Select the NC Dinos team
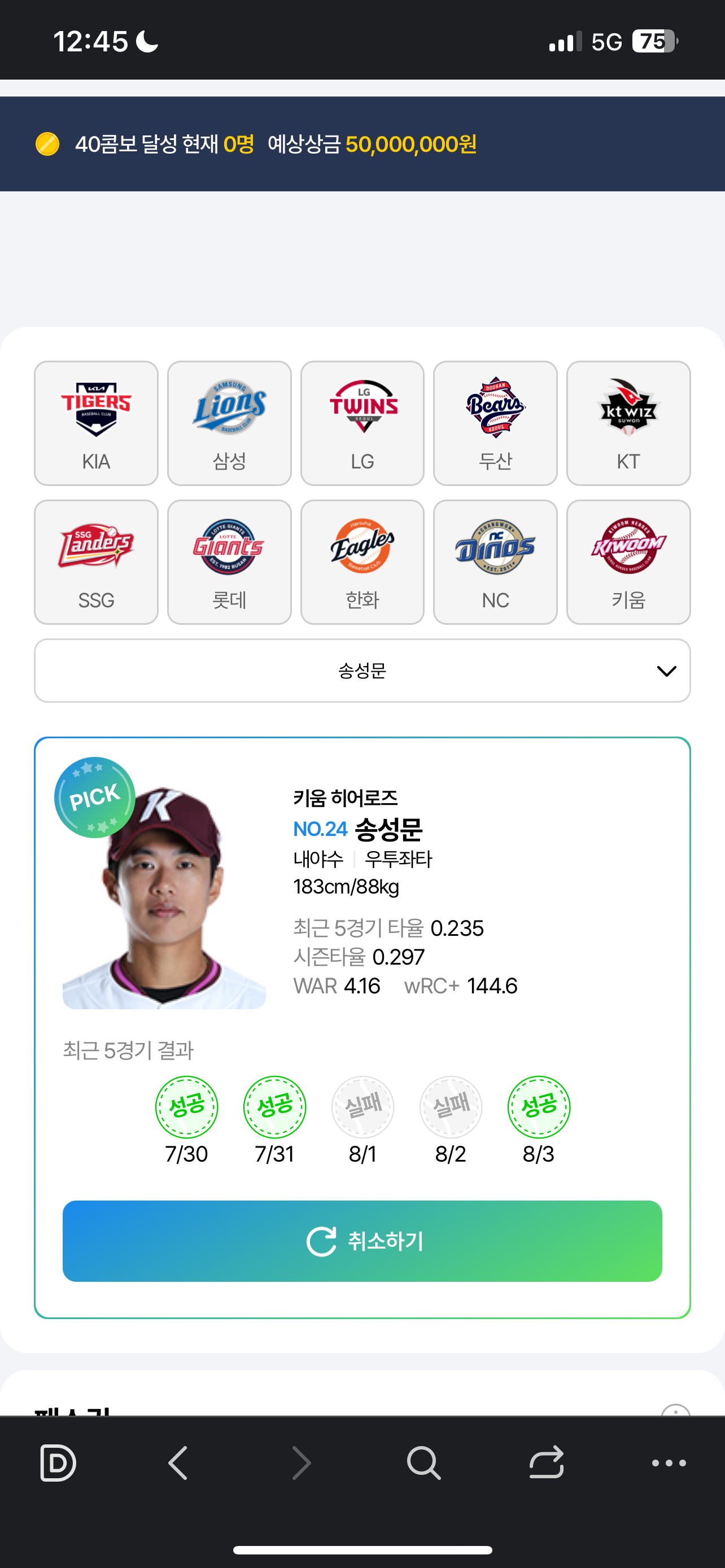 pyautogui.click(x=495, y=562)
